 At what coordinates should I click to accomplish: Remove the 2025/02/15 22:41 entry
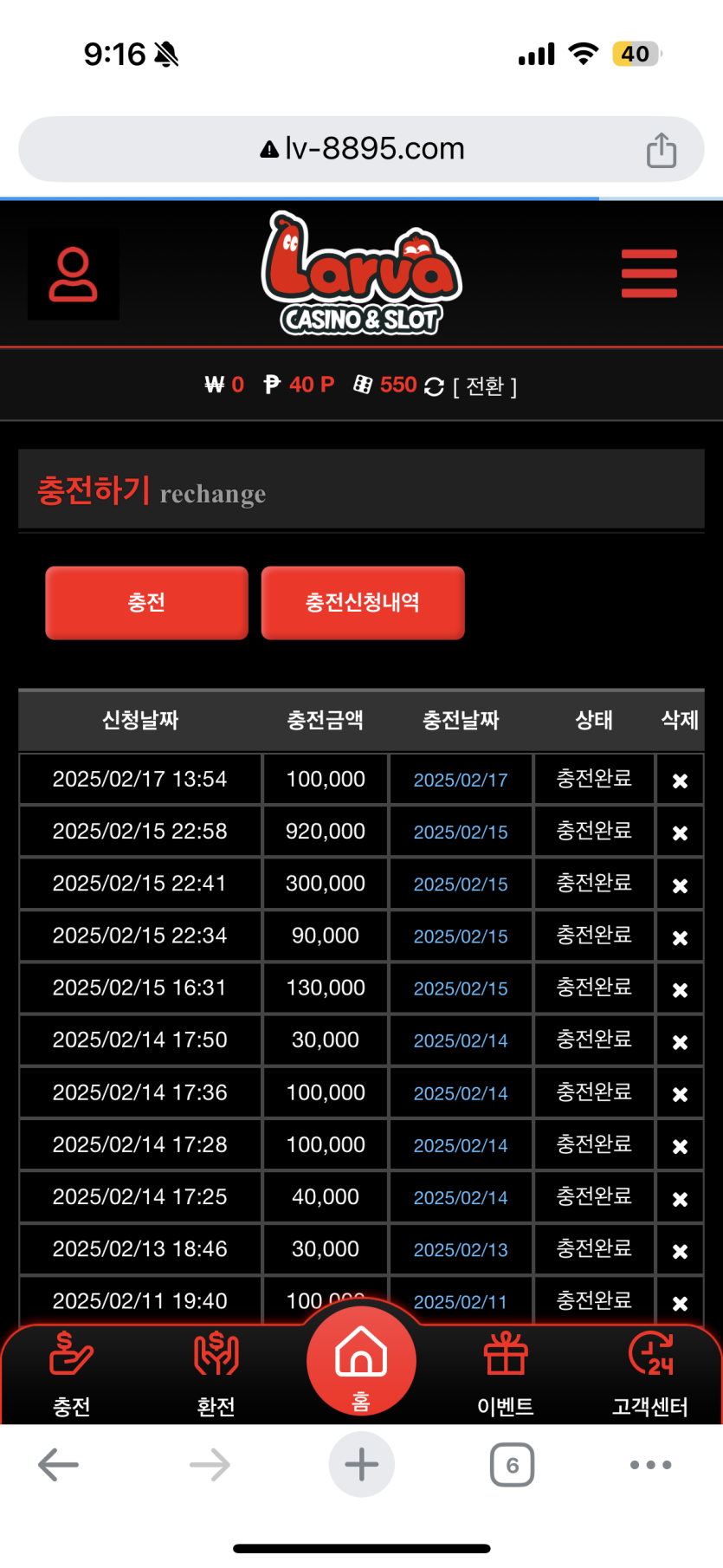[680, 885]
